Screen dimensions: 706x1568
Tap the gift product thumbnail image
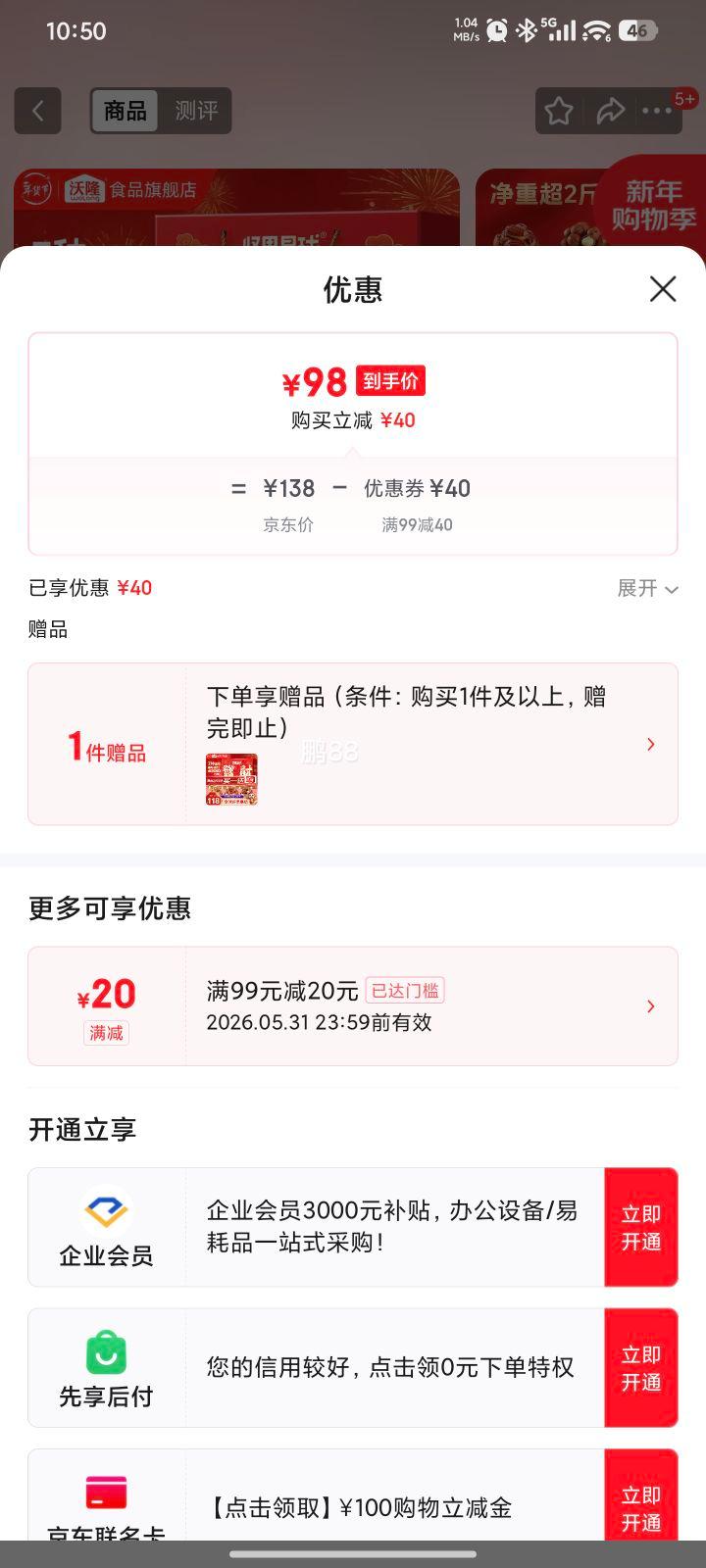point(231,779)
